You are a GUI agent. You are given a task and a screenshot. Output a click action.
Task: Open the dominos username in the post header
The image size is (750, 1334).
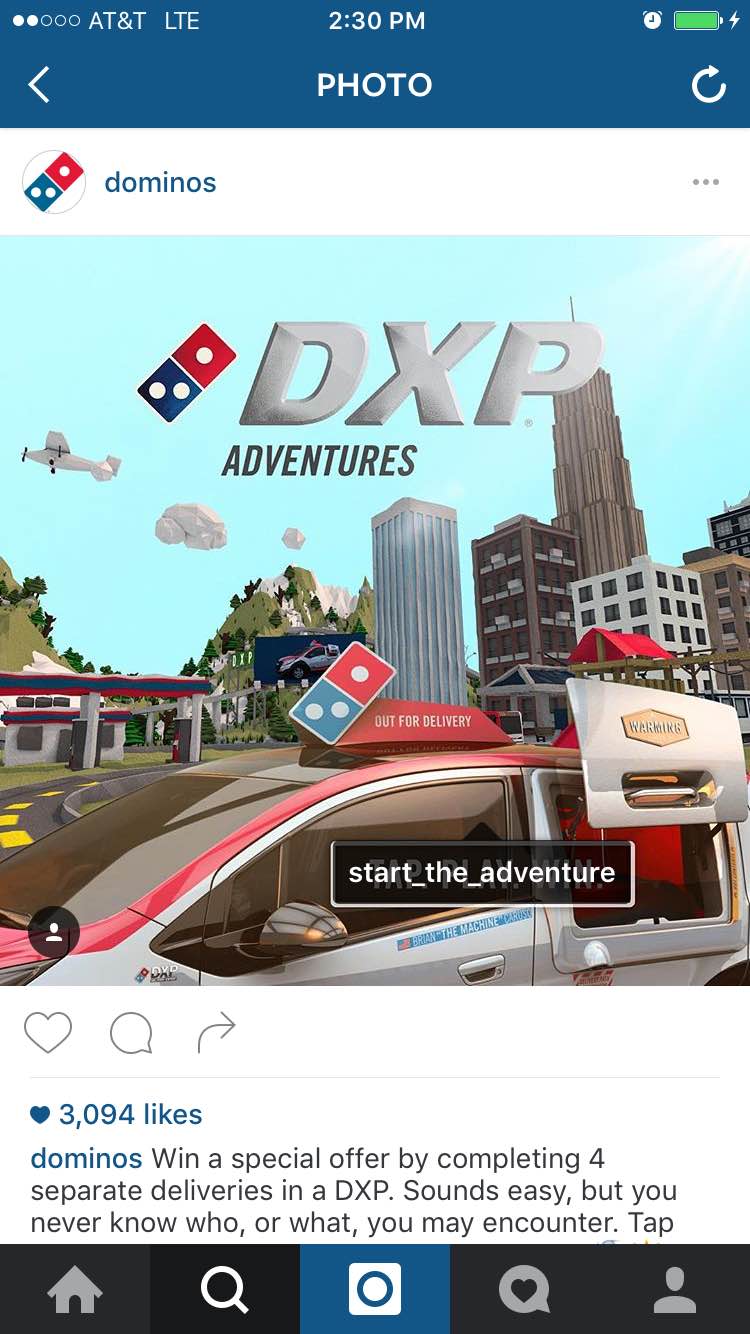pyautogui.click(x=160, y=182)
